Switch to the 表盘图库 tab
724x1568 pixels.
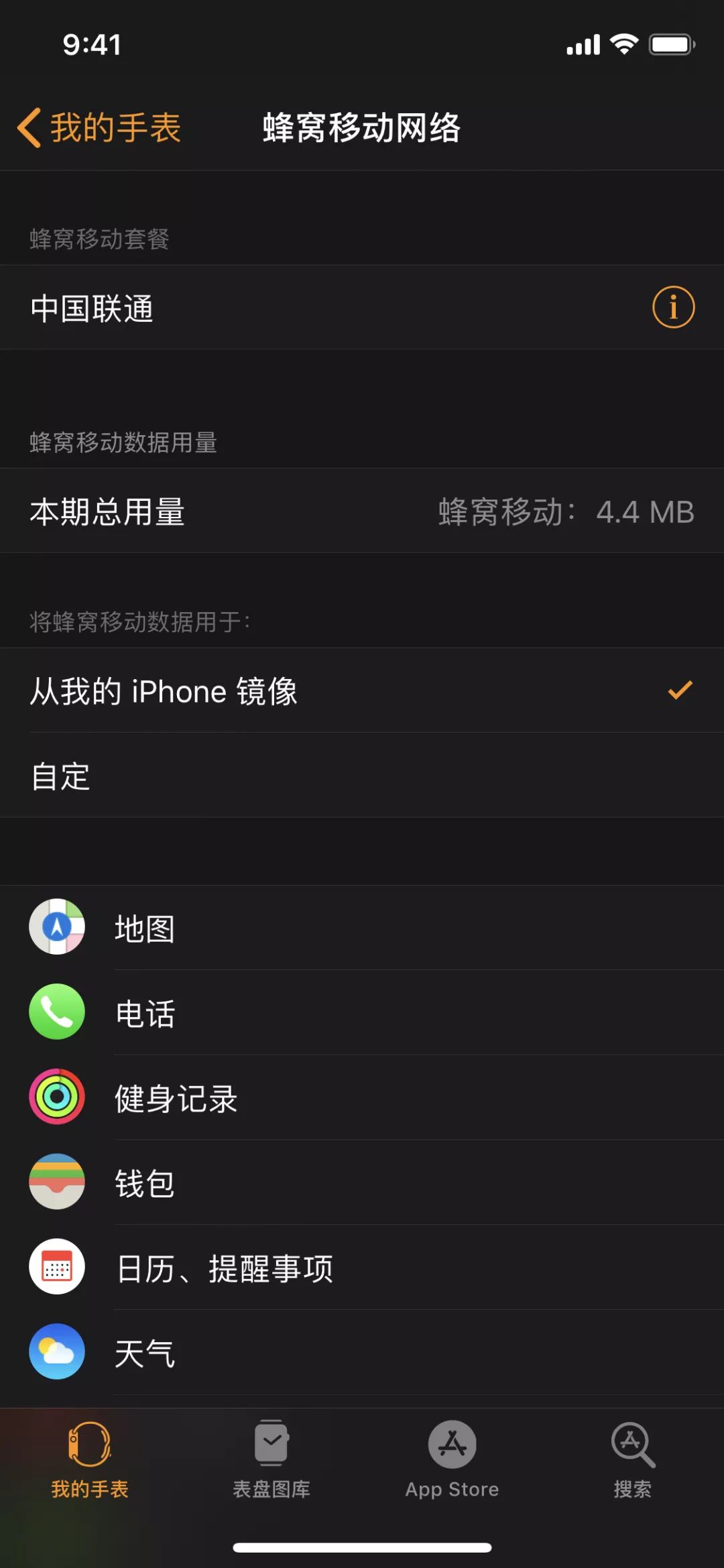(271, 1459)
